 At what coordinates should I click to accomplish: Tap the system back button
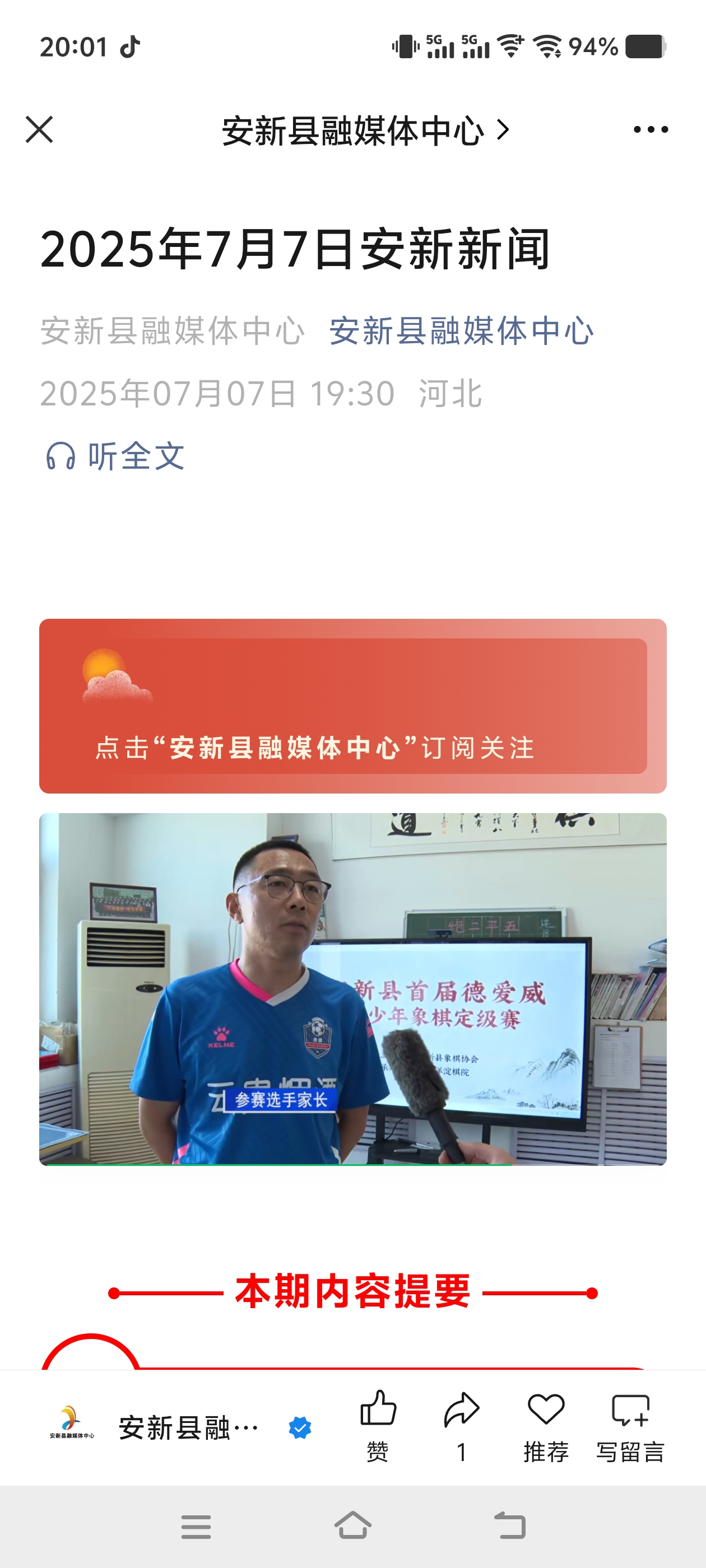click(510, 1527)
